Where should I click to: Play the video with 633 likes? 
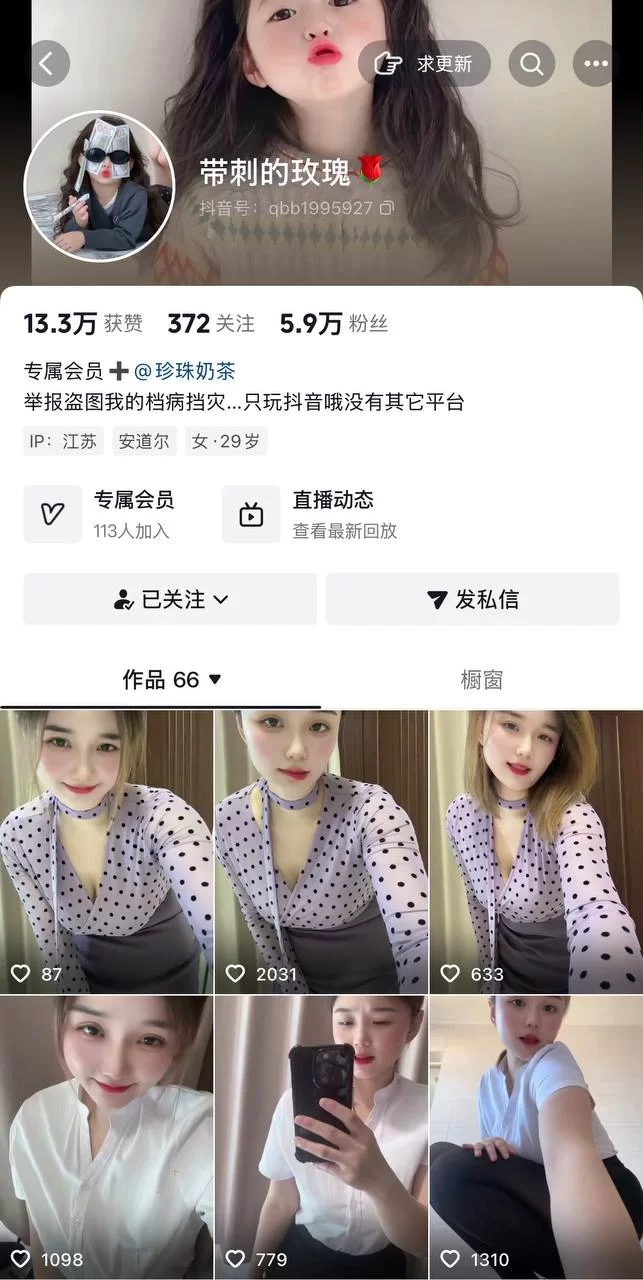click(x=536, y=850)
